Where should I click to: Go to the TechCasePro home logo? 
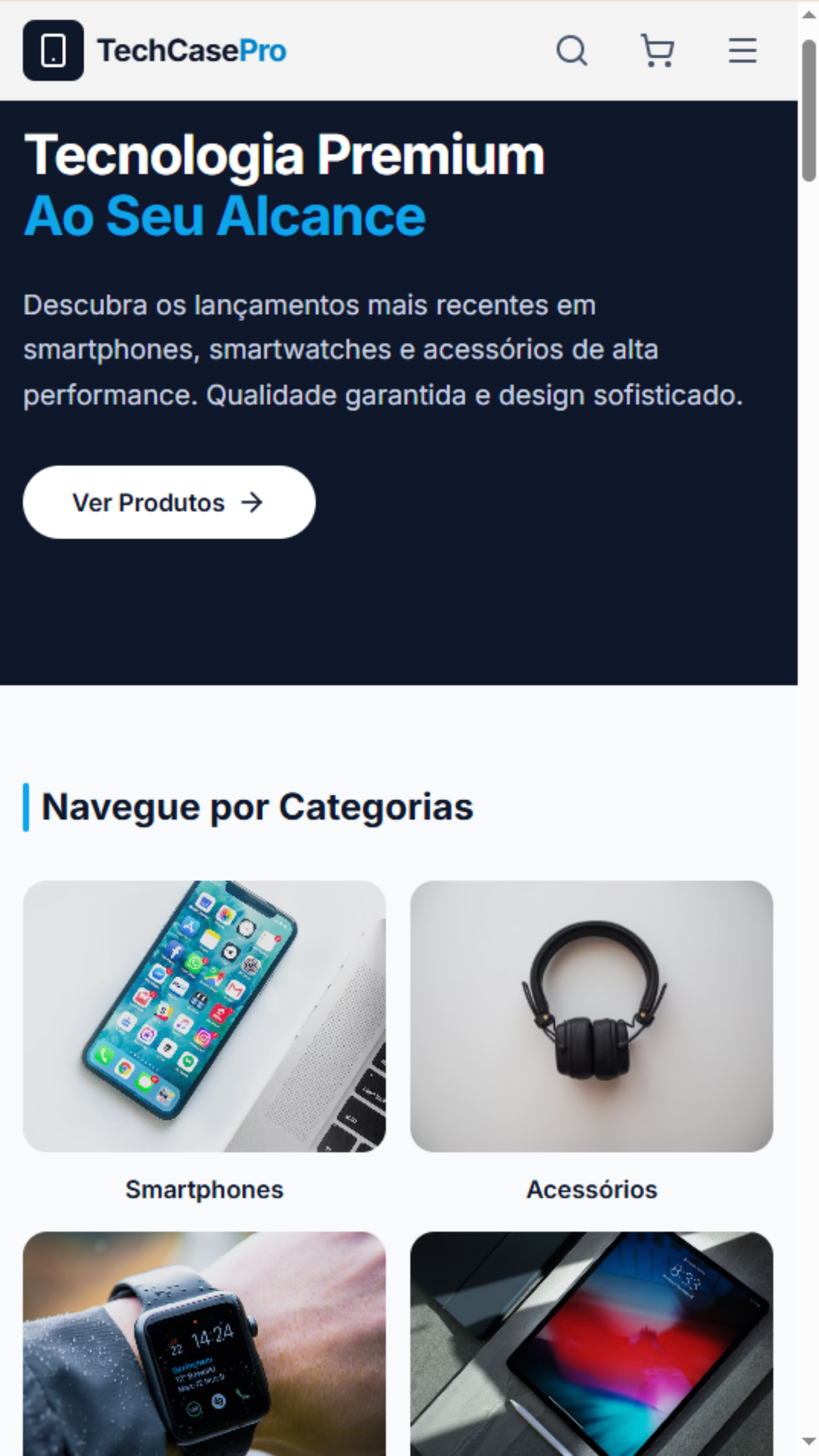pyautogui.click(x=155, y=51)
